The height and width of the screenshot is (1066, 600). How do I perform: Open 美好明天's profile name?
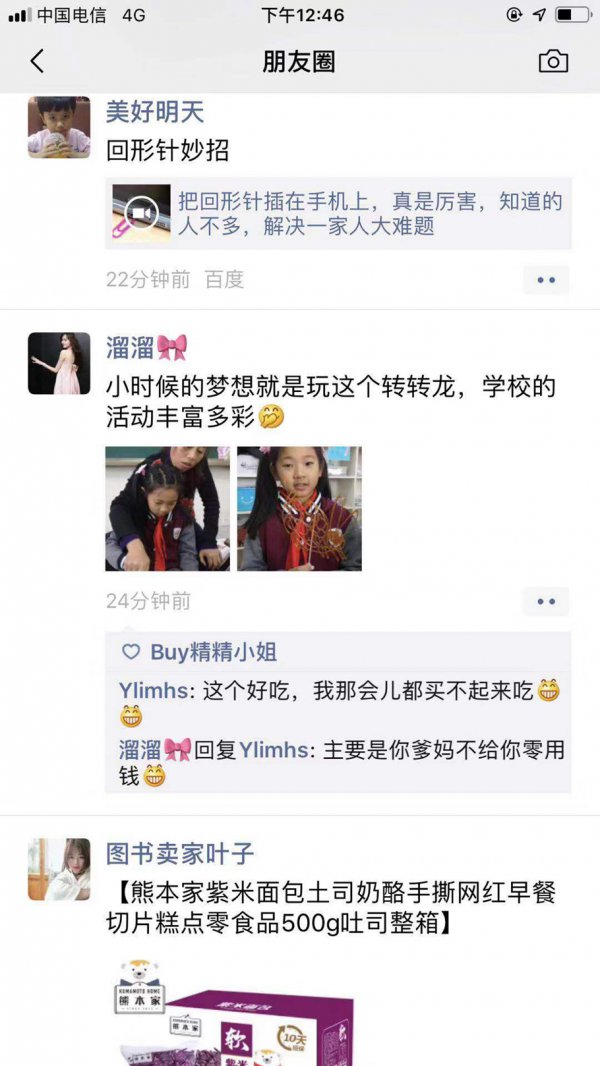pyautogui.click(x=154, y=111)
